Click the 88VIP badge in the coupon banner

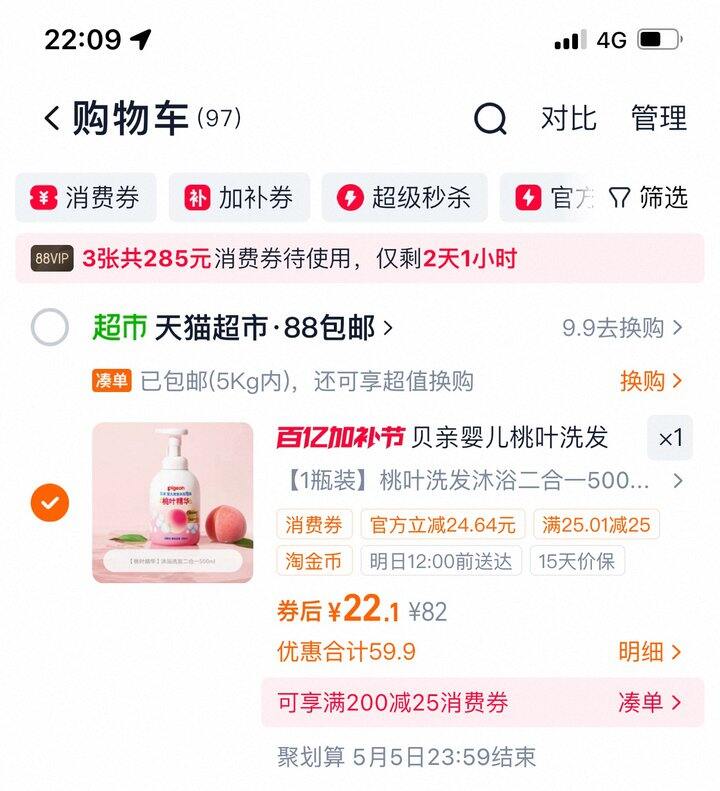coord(52,258)
